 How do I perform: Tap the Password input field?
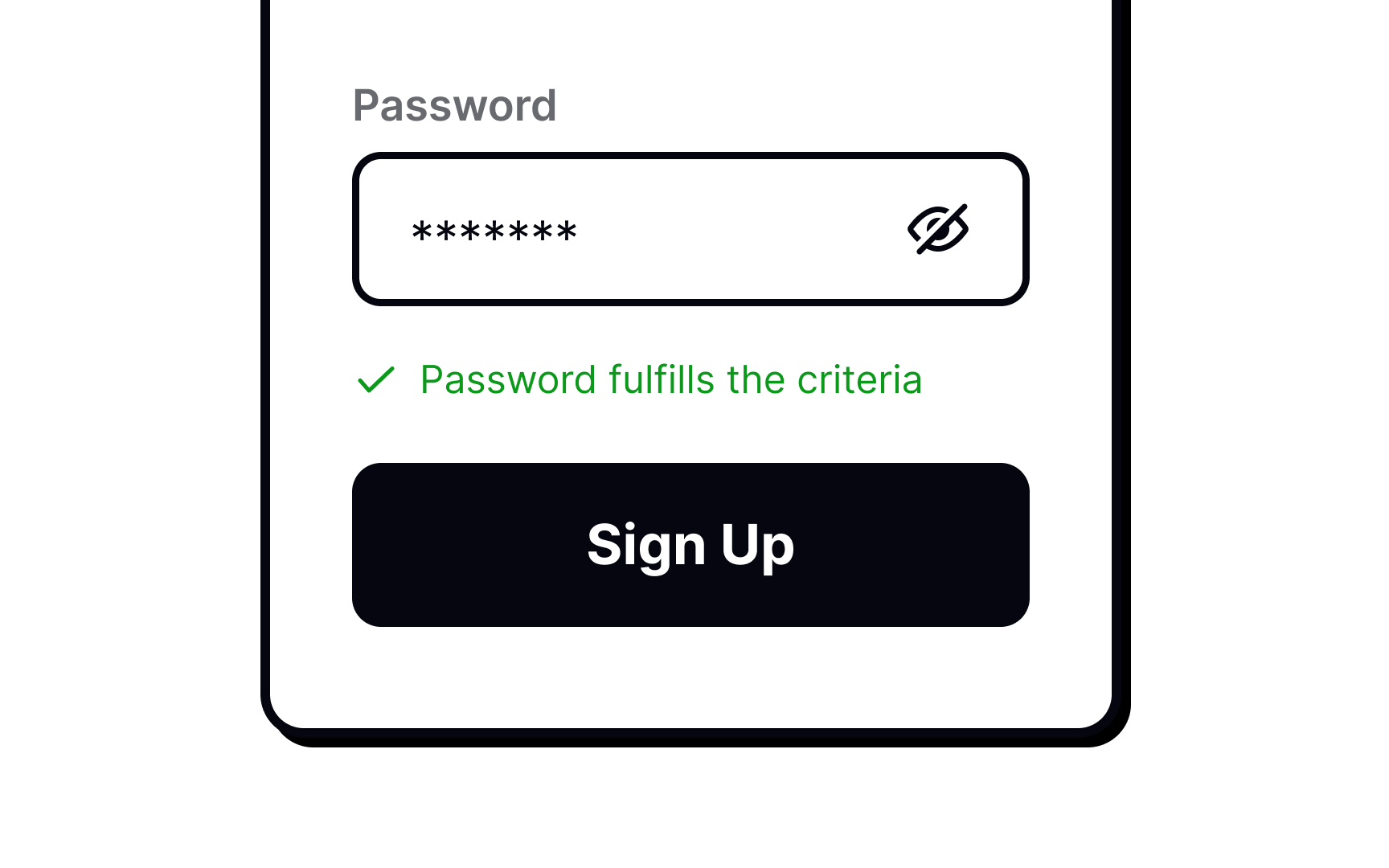pyautogui.click(x=627, y=230)
